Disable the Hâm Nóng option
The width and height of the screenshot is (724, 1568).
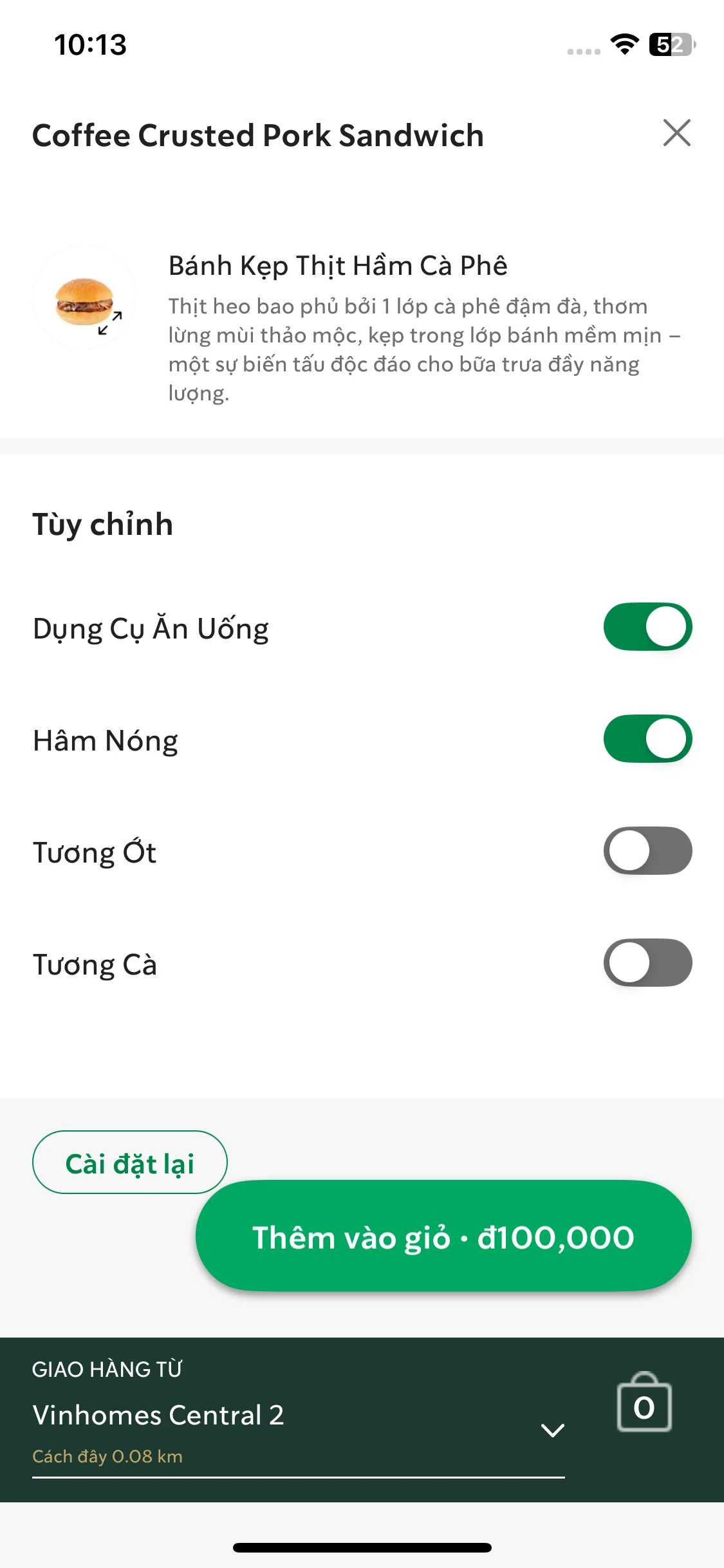point(647,739)
